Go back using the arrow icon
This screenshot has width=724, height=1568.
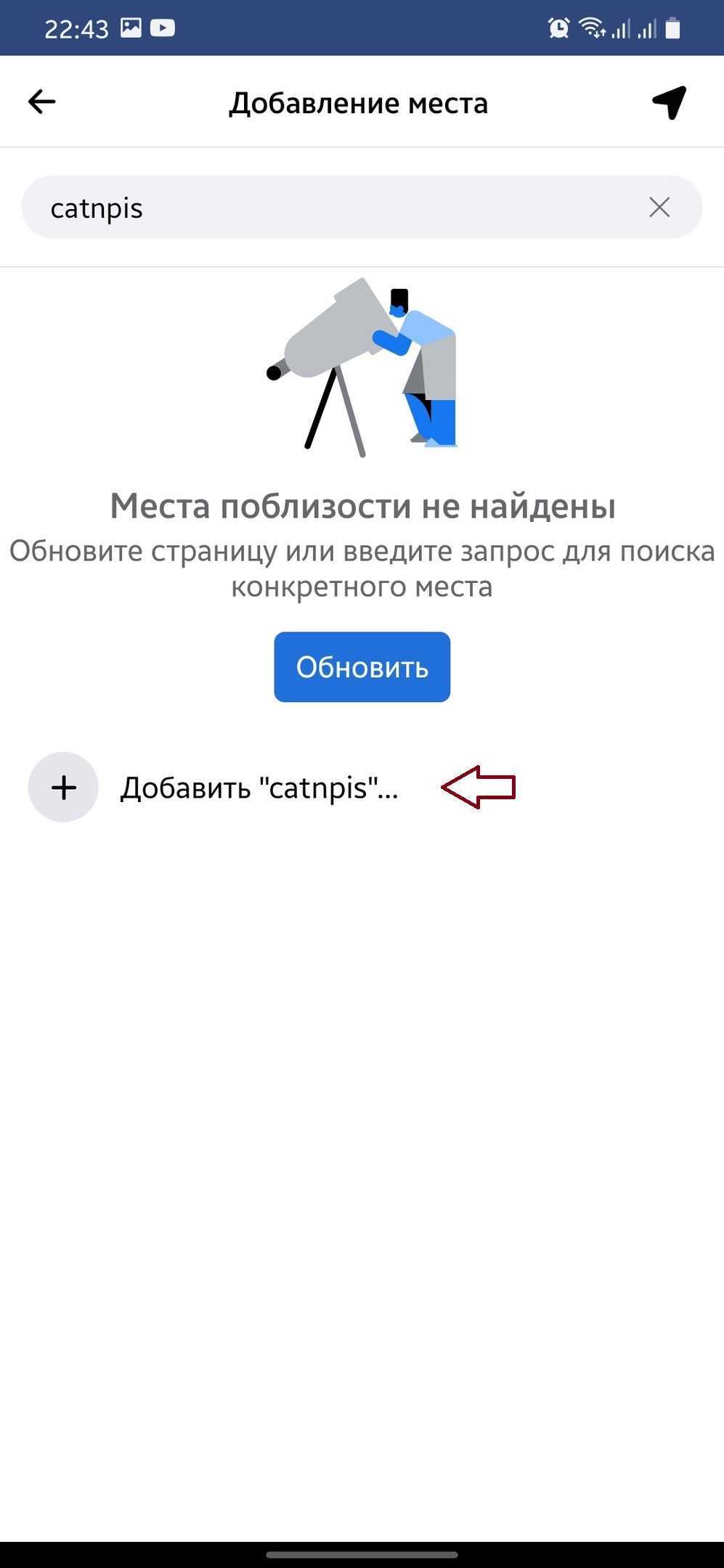pos(41,102)
